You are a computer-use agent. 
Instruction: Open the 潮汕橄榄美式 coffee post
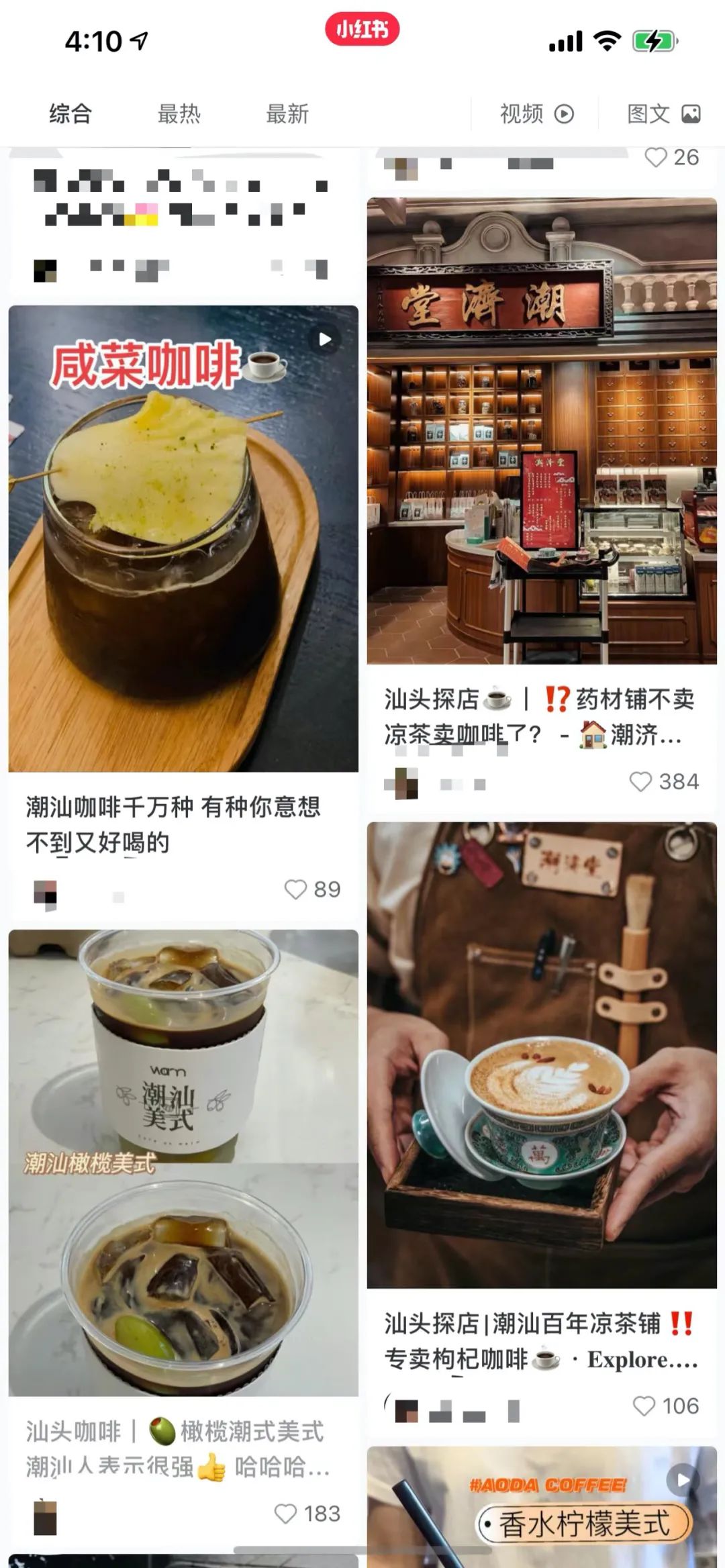tap(183, 1163)
